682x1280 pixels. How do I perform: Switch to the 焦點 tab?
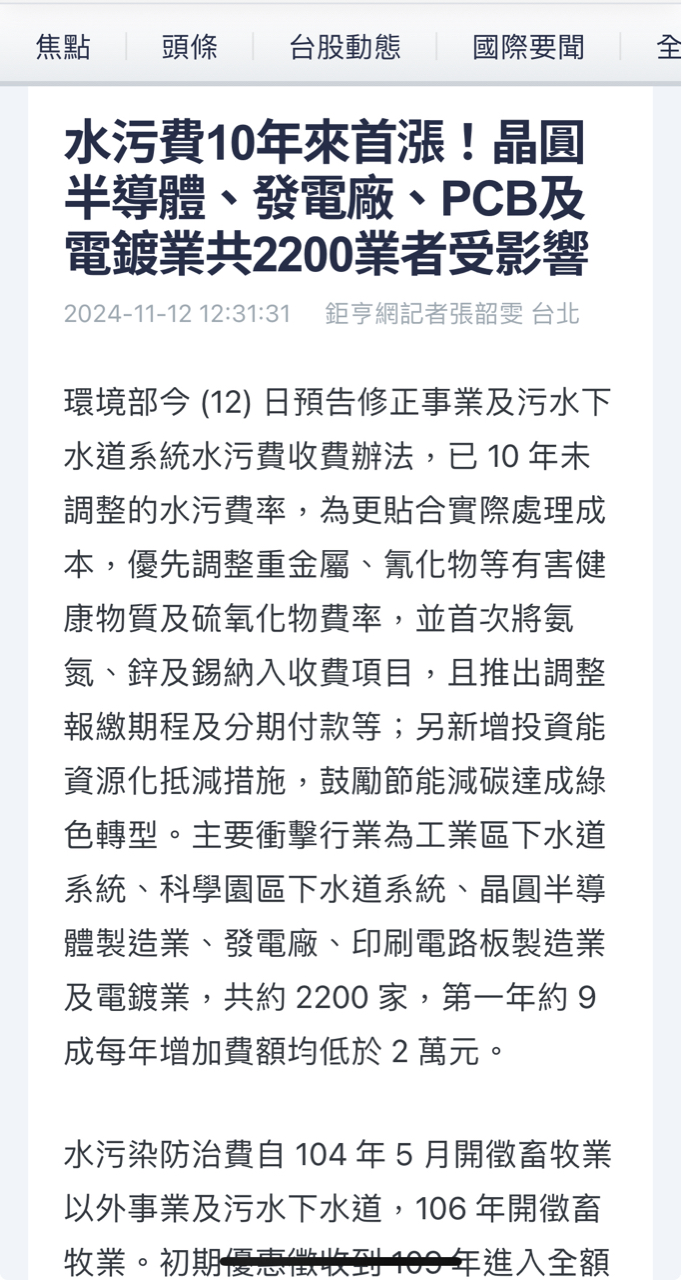click(x=63, y=47)
